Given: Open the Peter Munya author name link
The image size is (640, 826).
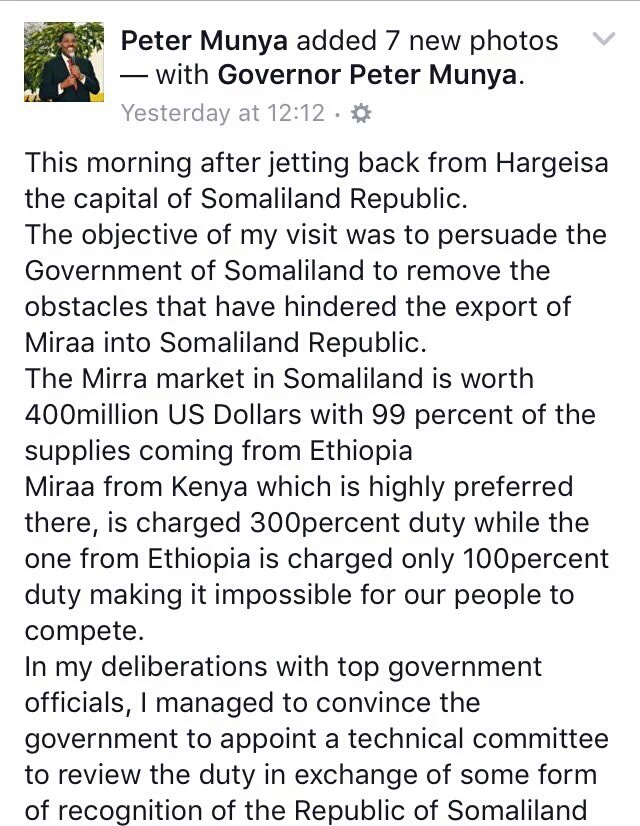Looking at the screenshot, I should point(205,40).
